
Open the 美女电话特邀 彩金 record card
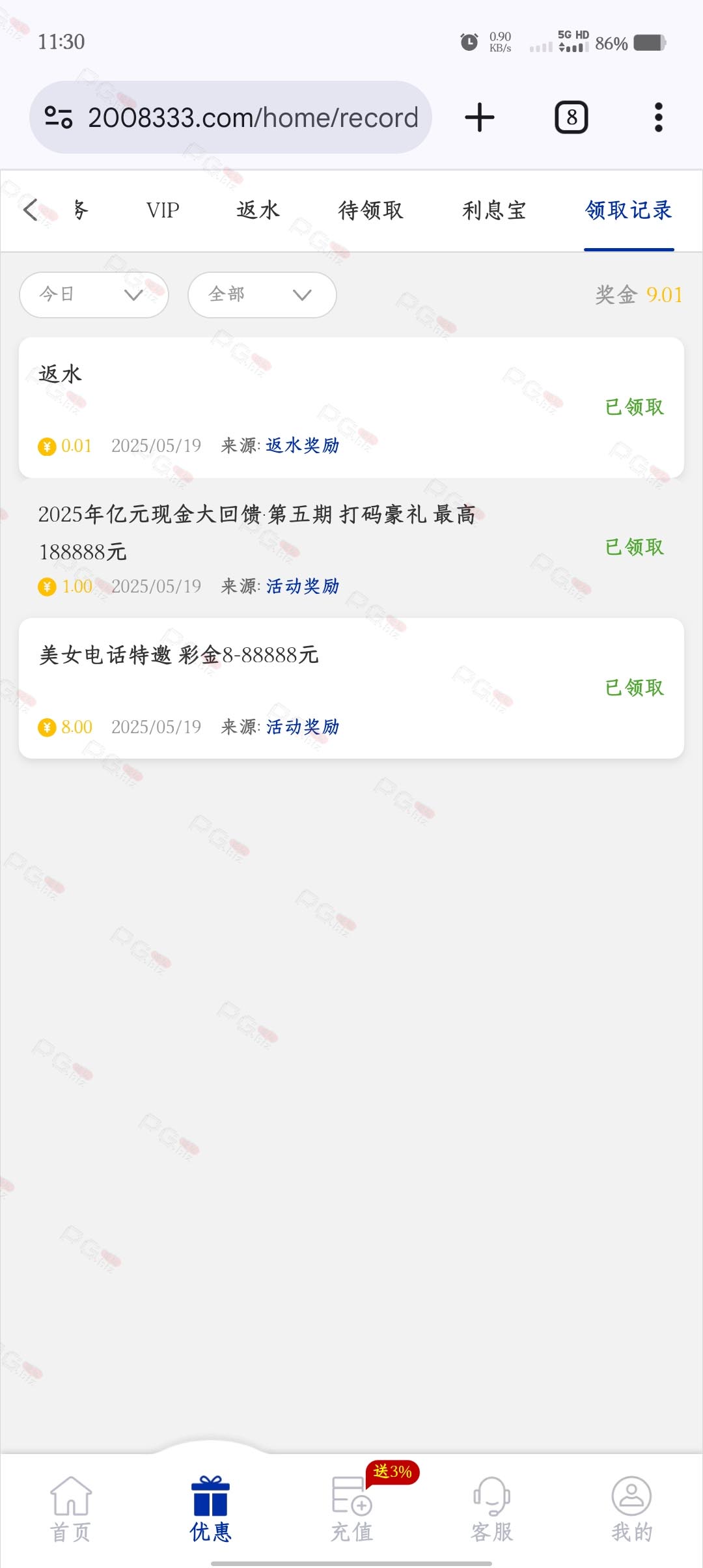tap(351, 688)
